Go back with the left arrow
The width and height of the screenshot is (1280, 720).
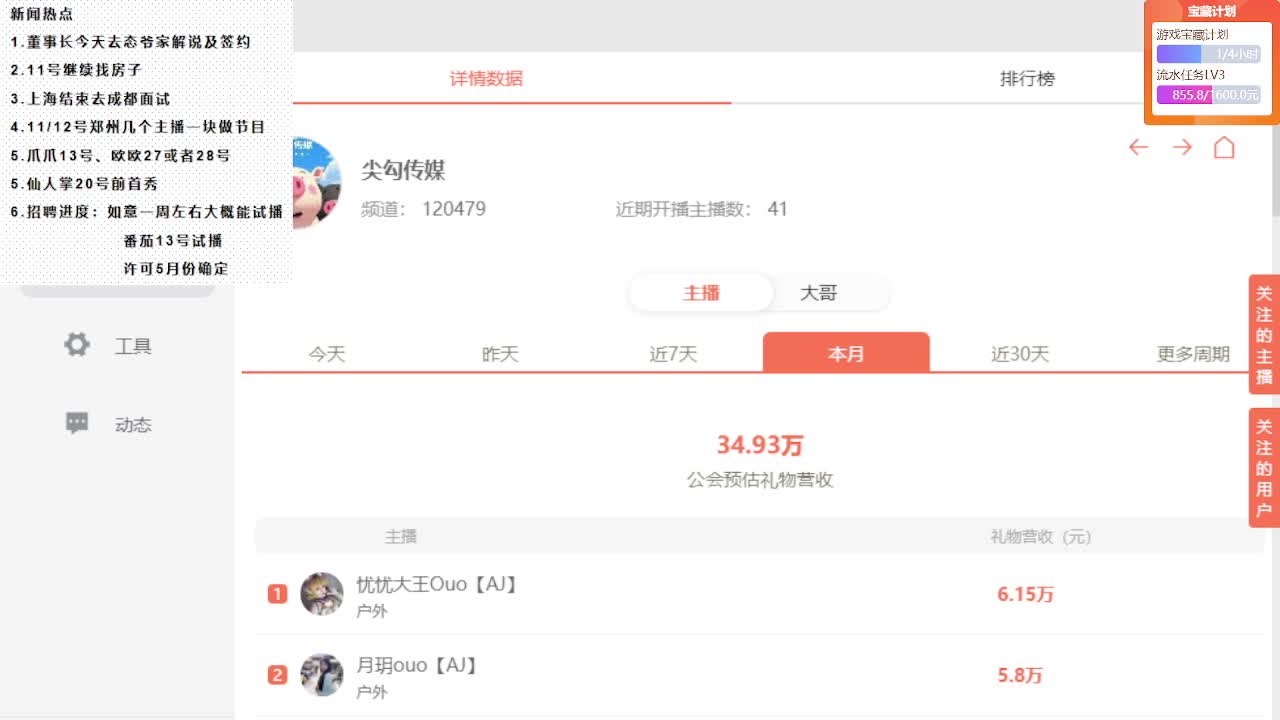[1138, 148]
